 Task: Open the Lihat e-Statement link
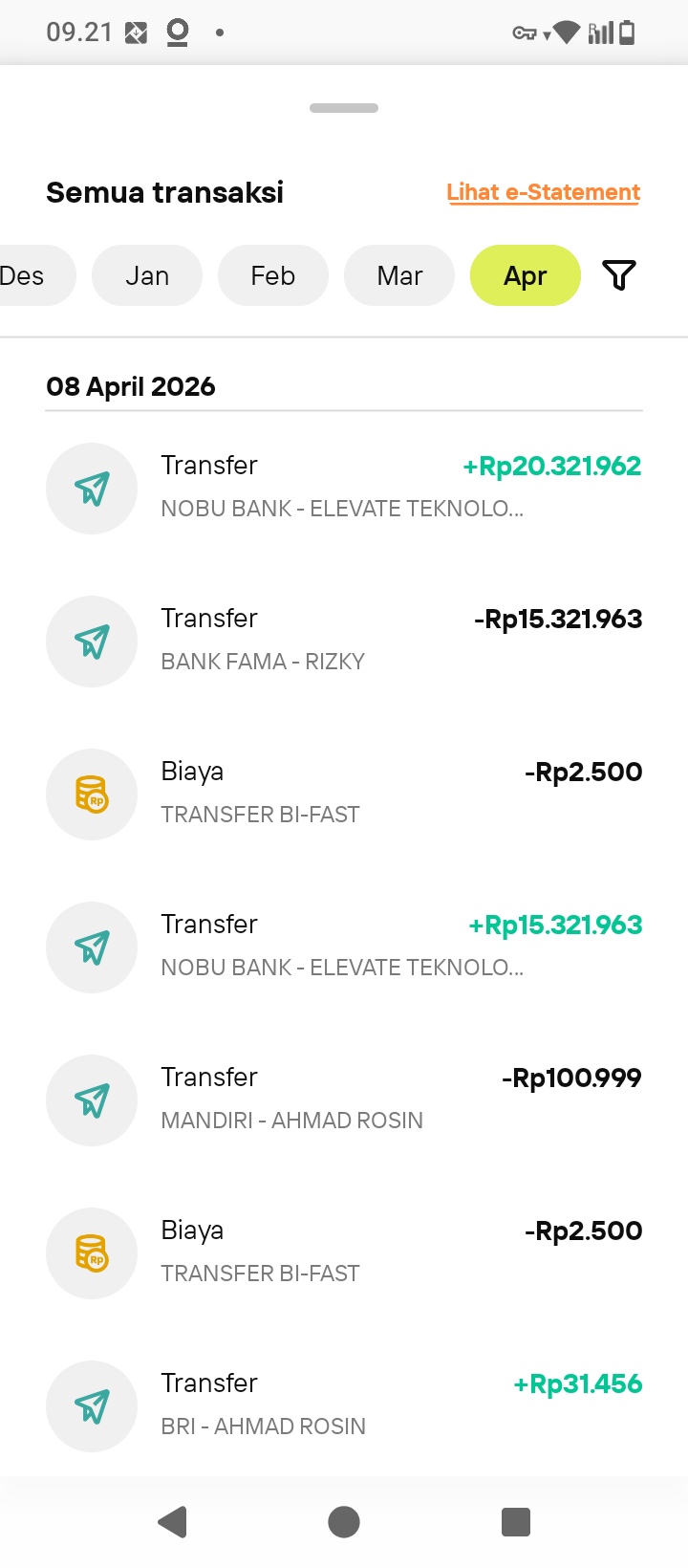click(543, 192)
